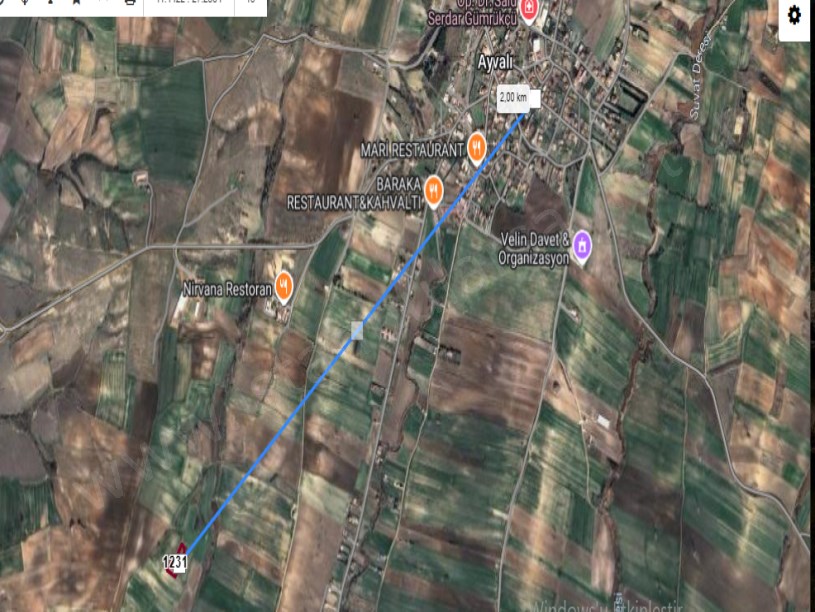Select Op. Dr. Sait Serdar Gümrükçü medical marker
Viewport: 815px width, 612px height.
pyautogui.click(x=529, y=10)
